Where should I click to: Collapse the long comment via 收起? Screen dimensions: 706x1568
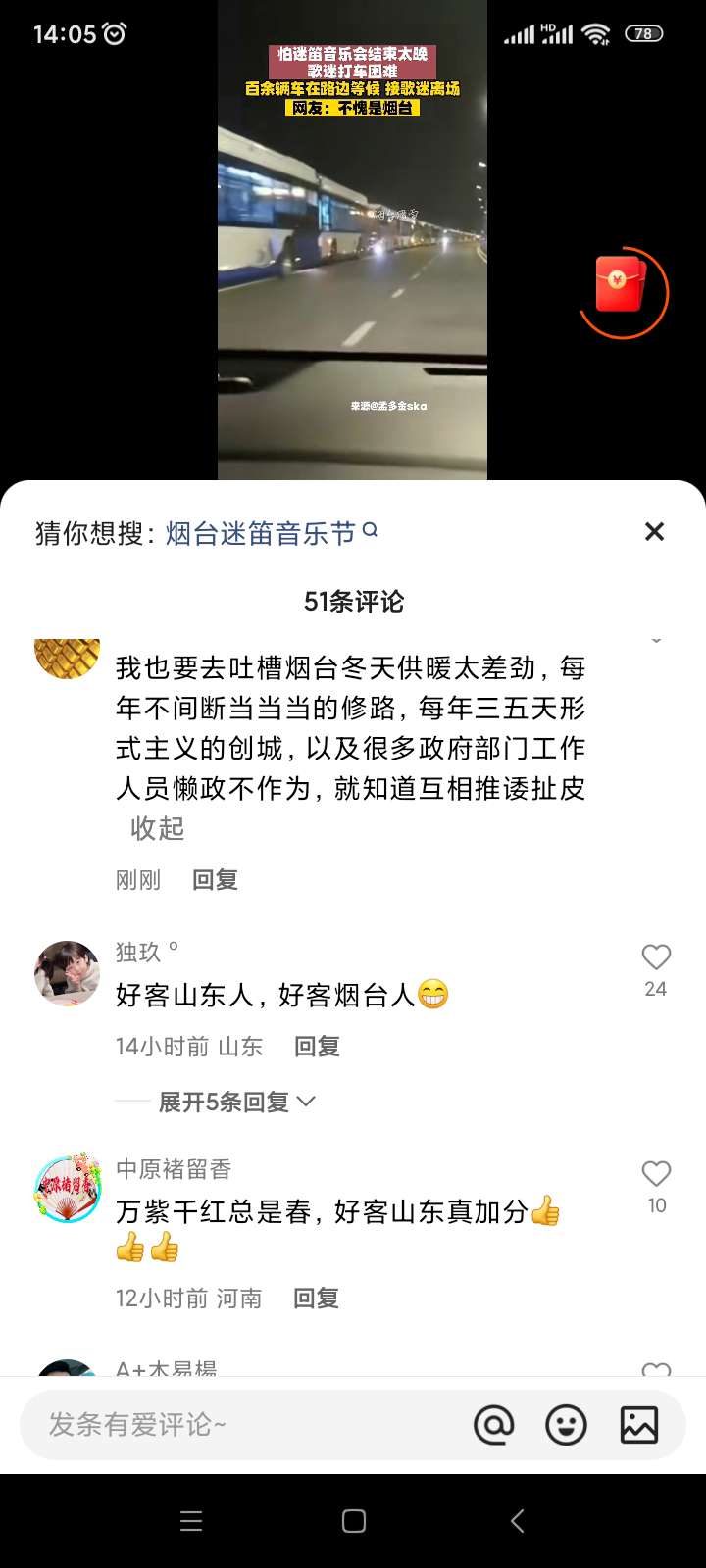coord(157,829)
